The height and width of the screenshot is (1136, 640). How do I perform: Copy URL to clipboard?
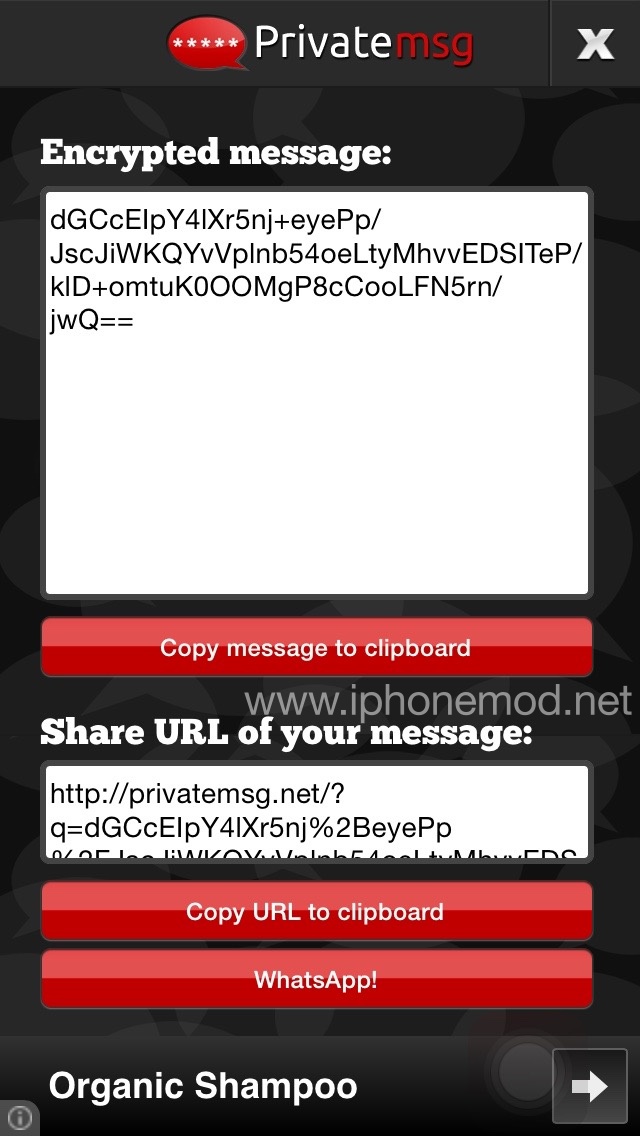click(317, 911)
